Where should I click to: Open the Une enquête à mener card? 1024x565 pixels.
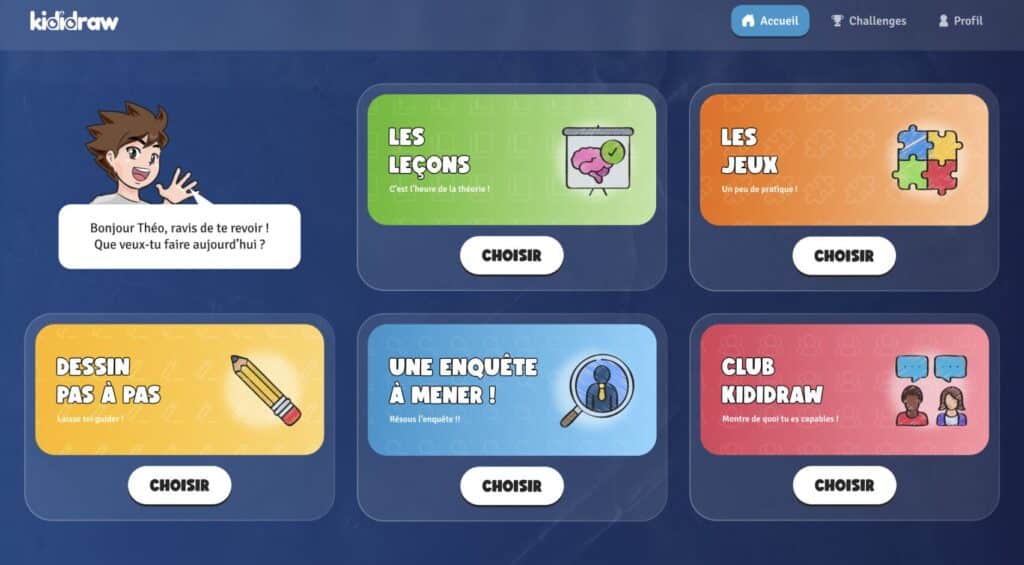point(511,389)
